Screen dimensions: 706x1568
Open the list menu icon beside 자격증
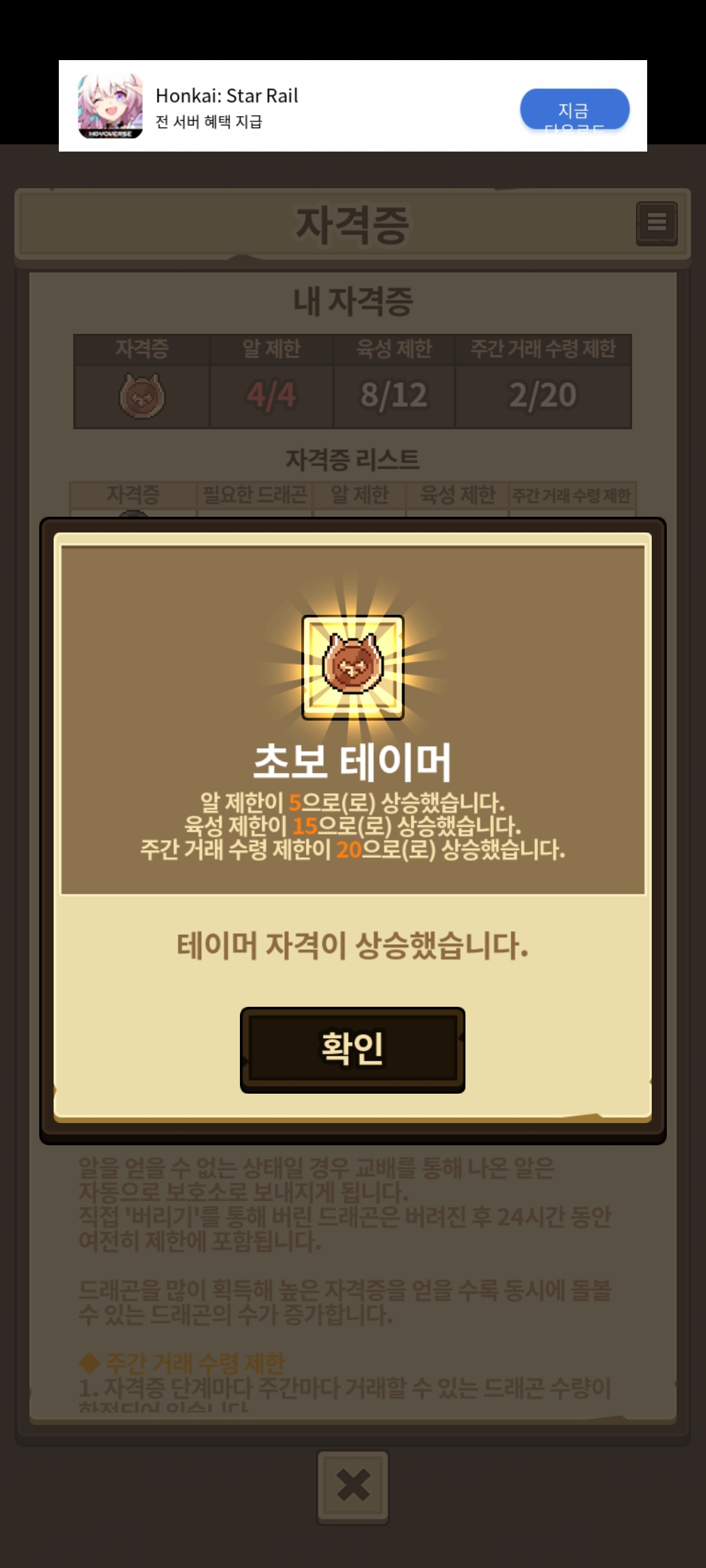point(656,223)
